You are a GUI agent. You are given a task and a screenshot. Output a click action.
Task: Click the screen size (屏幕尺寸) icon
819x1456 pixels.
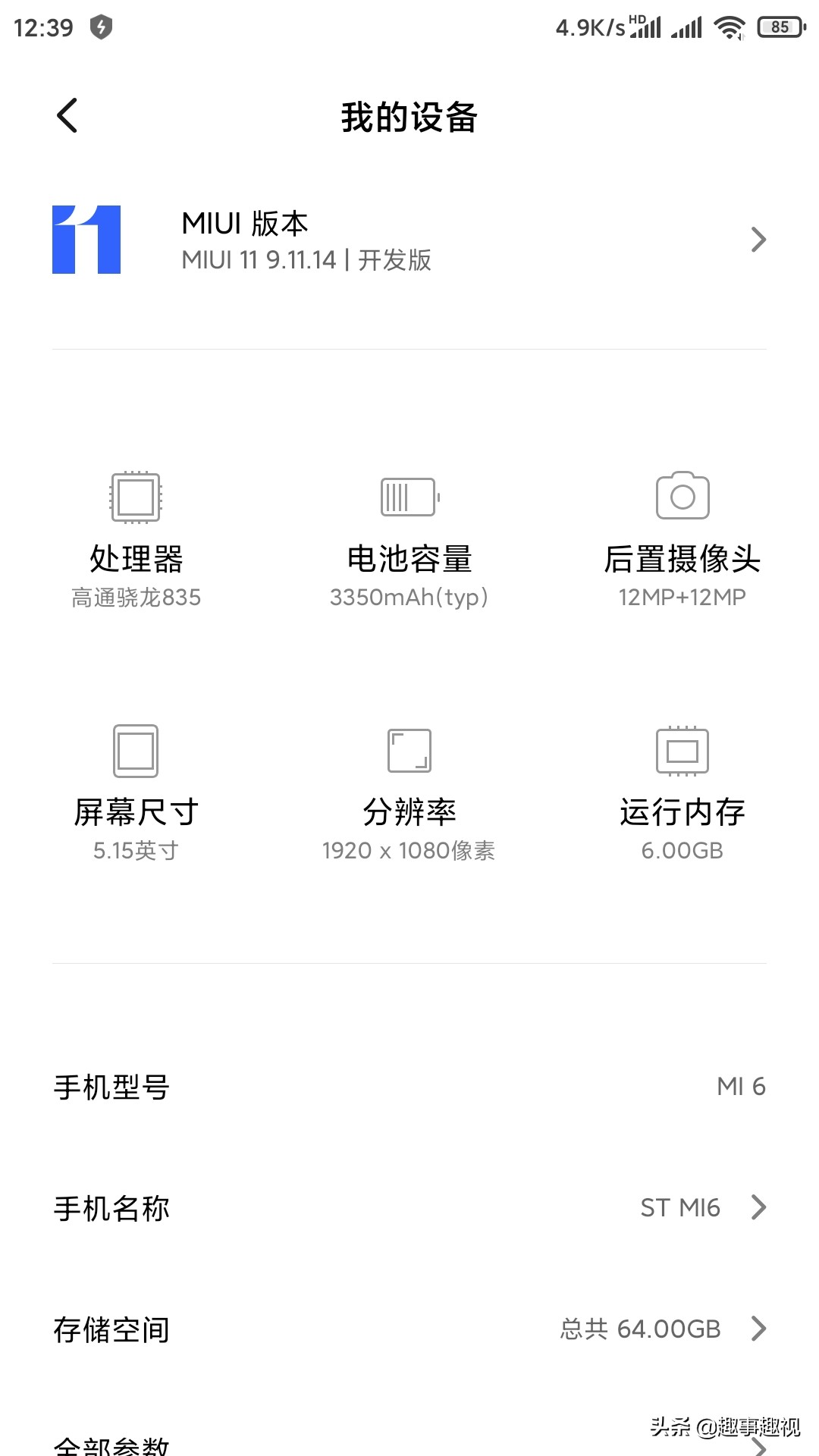coord(135,749)
